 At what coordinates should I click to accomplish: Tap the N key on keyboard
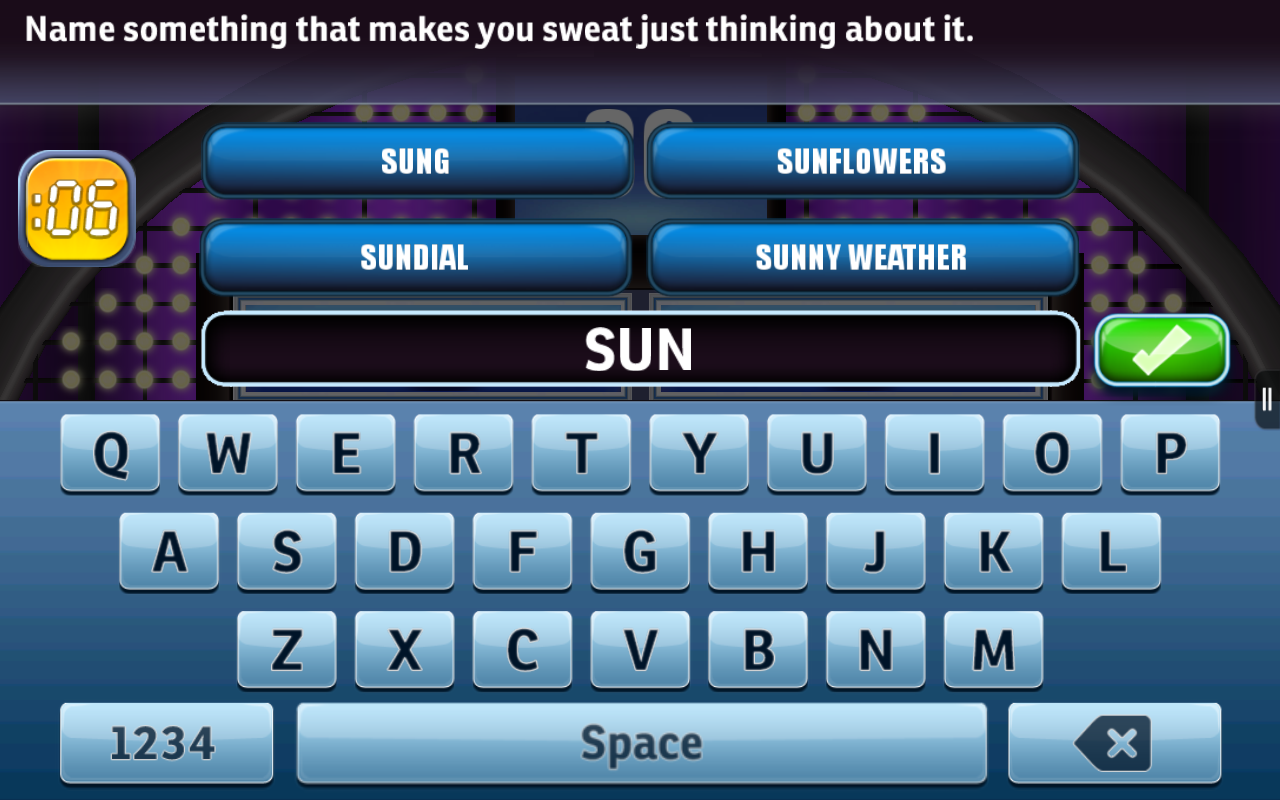click(876, 650)
